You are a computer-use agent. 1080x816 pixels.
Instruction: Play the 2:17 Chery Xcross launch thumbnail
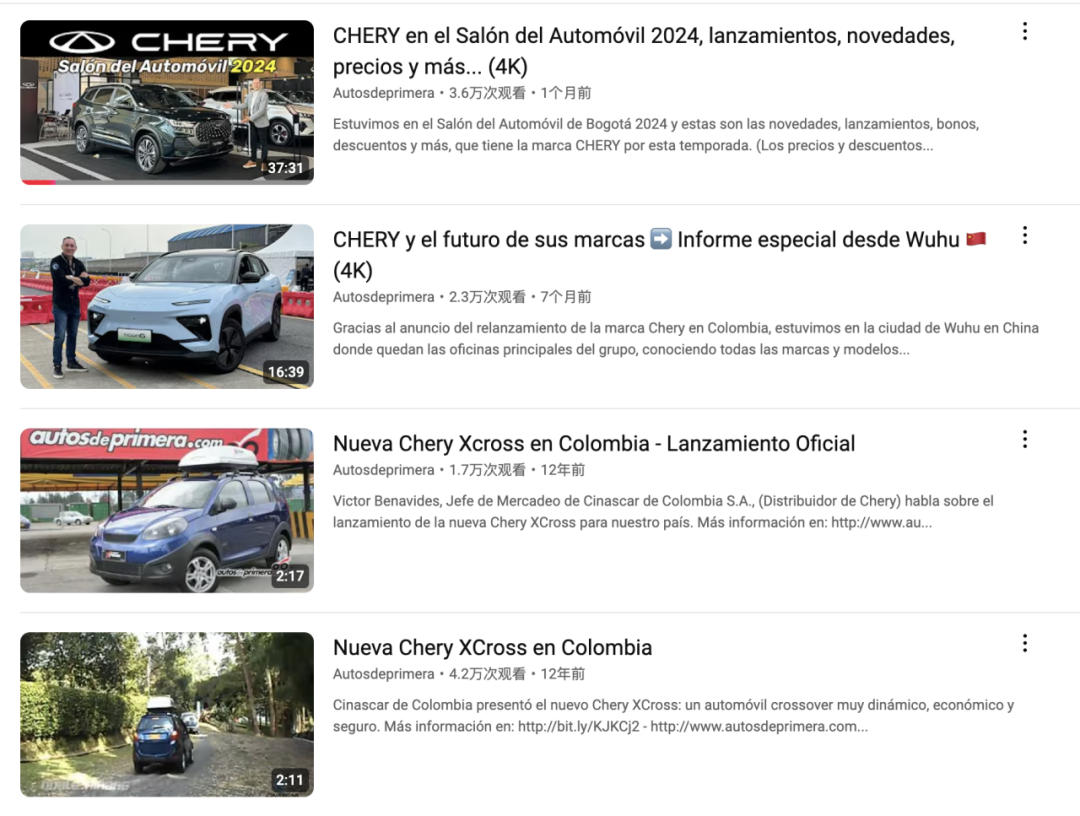[167, 511]
